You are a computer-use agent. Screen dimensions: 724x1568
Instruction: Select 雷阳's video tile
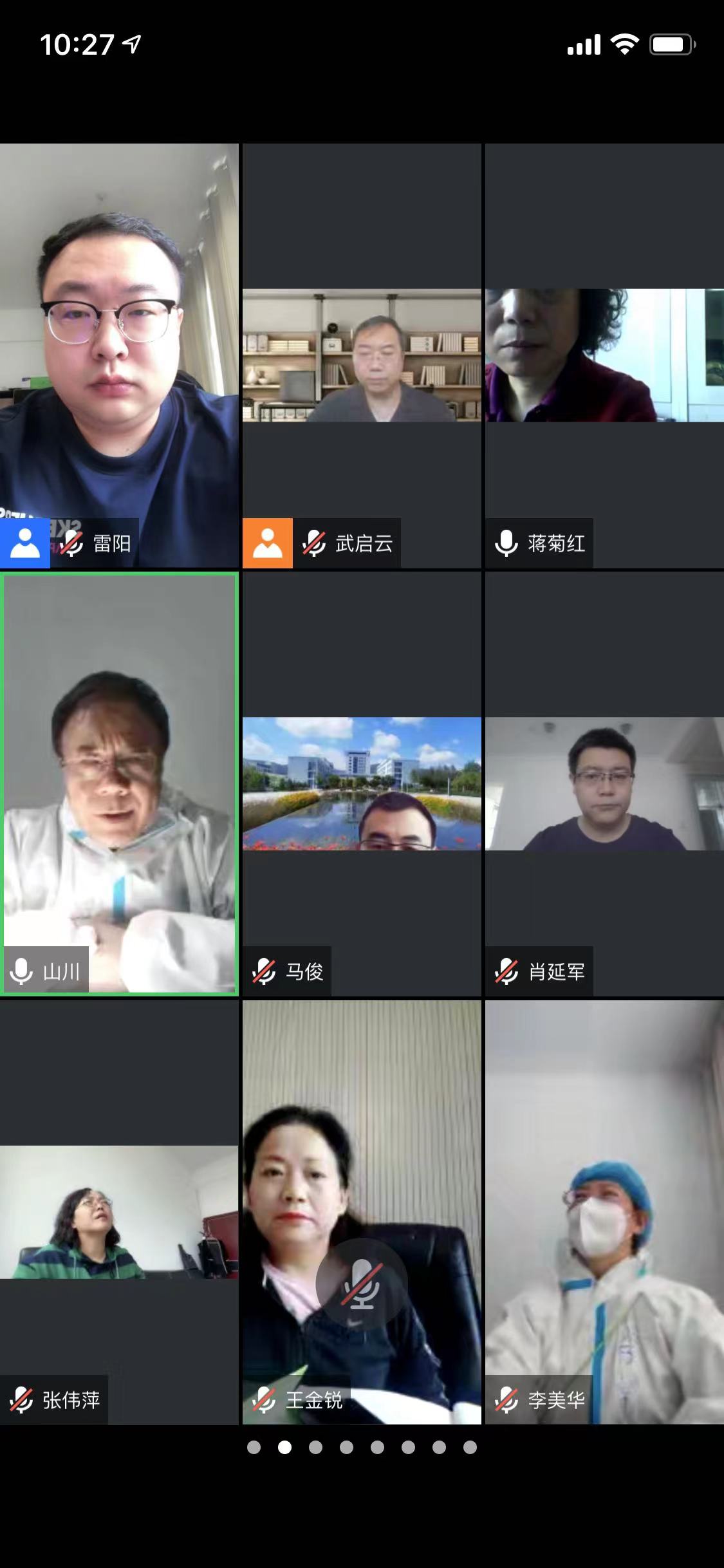pos(119,355)
